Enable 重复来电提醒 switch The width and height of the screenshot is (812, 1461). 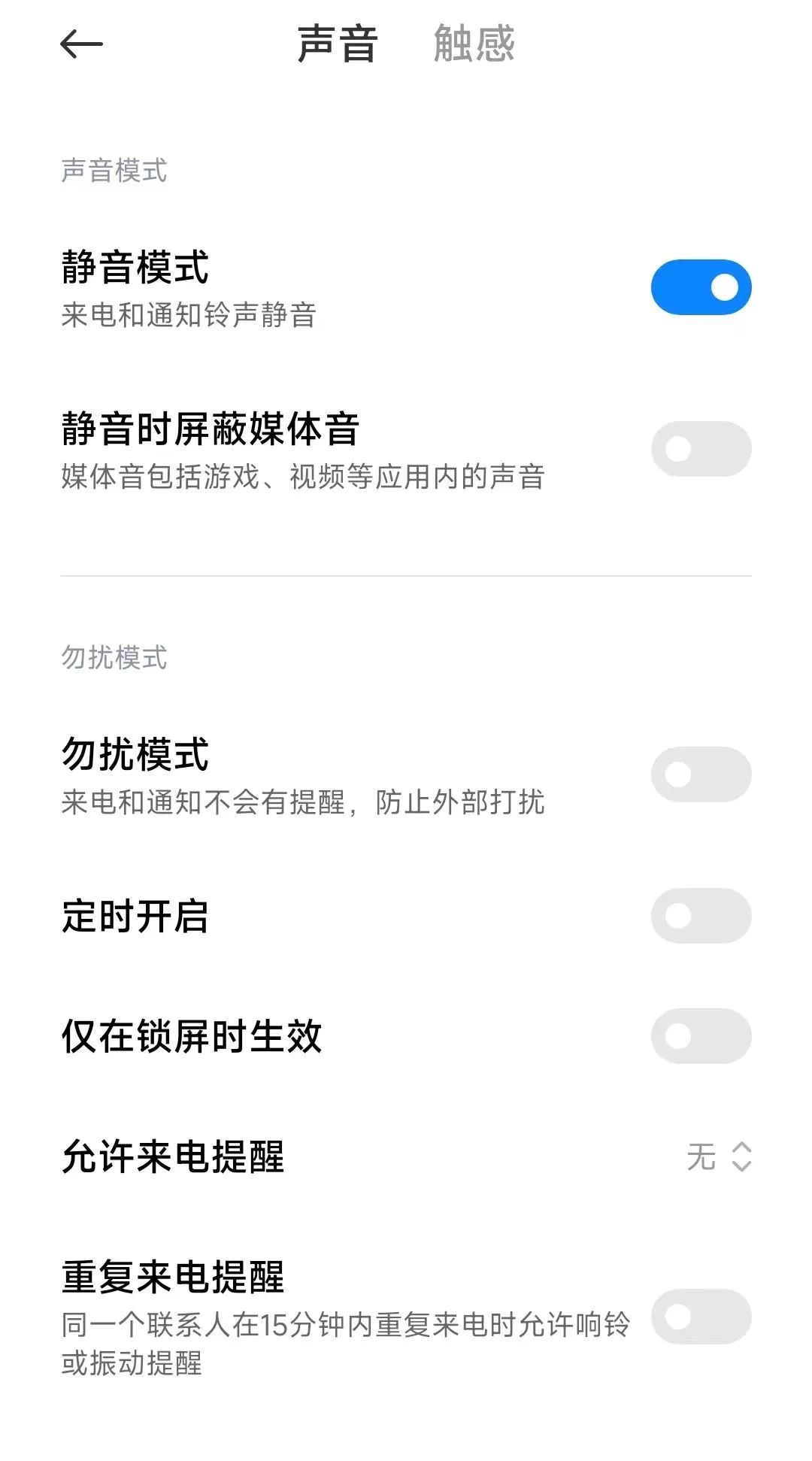(701, 1317)
